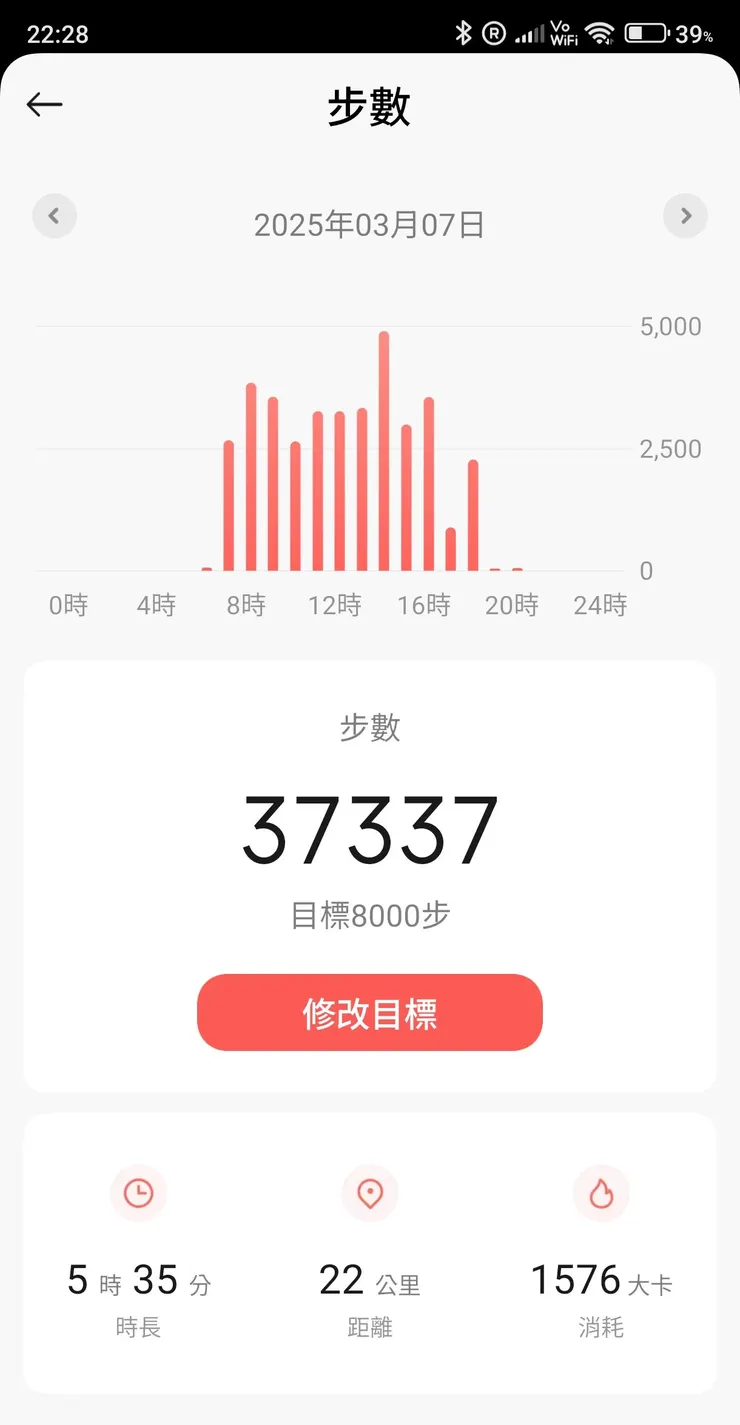
Task: Tap the date label 2025年03月07日
Action: point(369,224)
